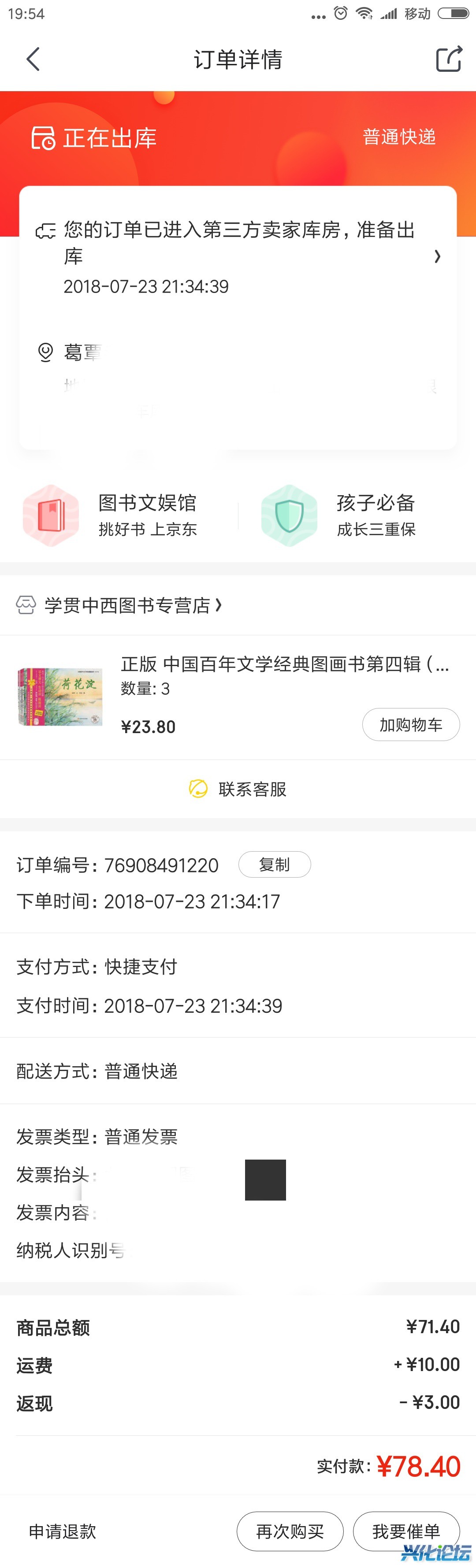Open the 图书文娱馆 banner

(x=115, y=515)
